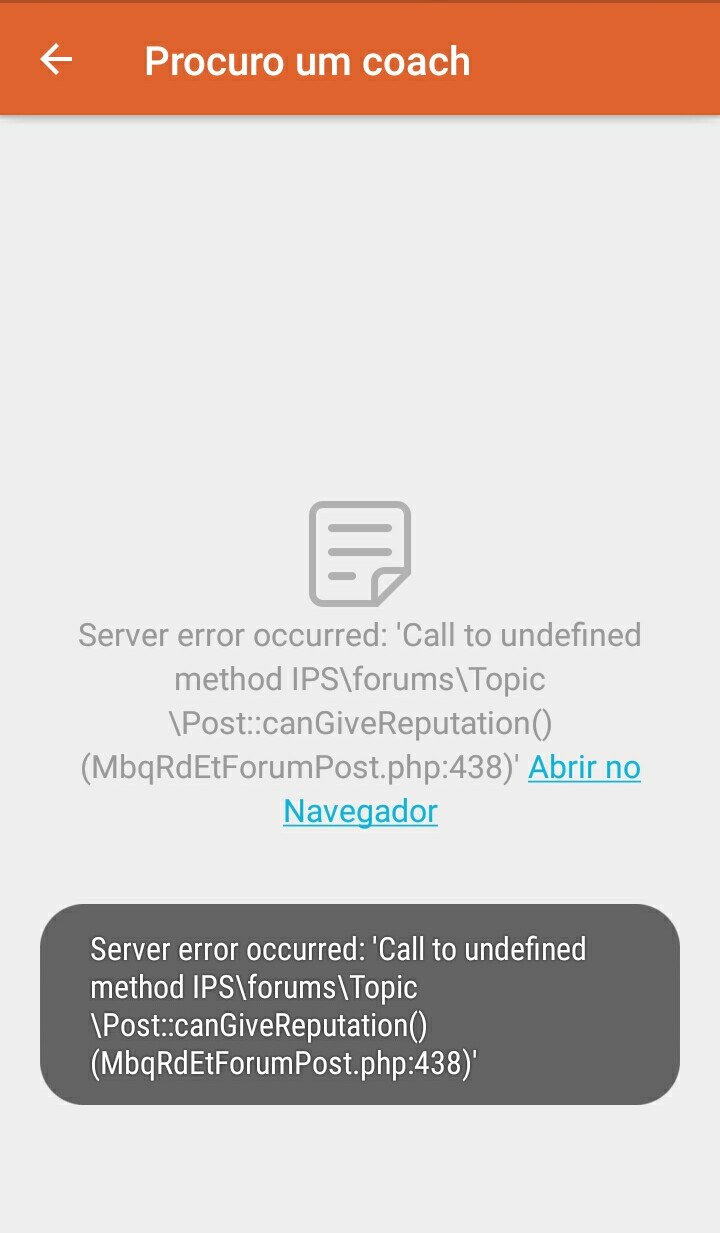Go back using the arrow icon
This screenshot has width=720, height=1233.
pyautogui.click(x=56, y=60)
